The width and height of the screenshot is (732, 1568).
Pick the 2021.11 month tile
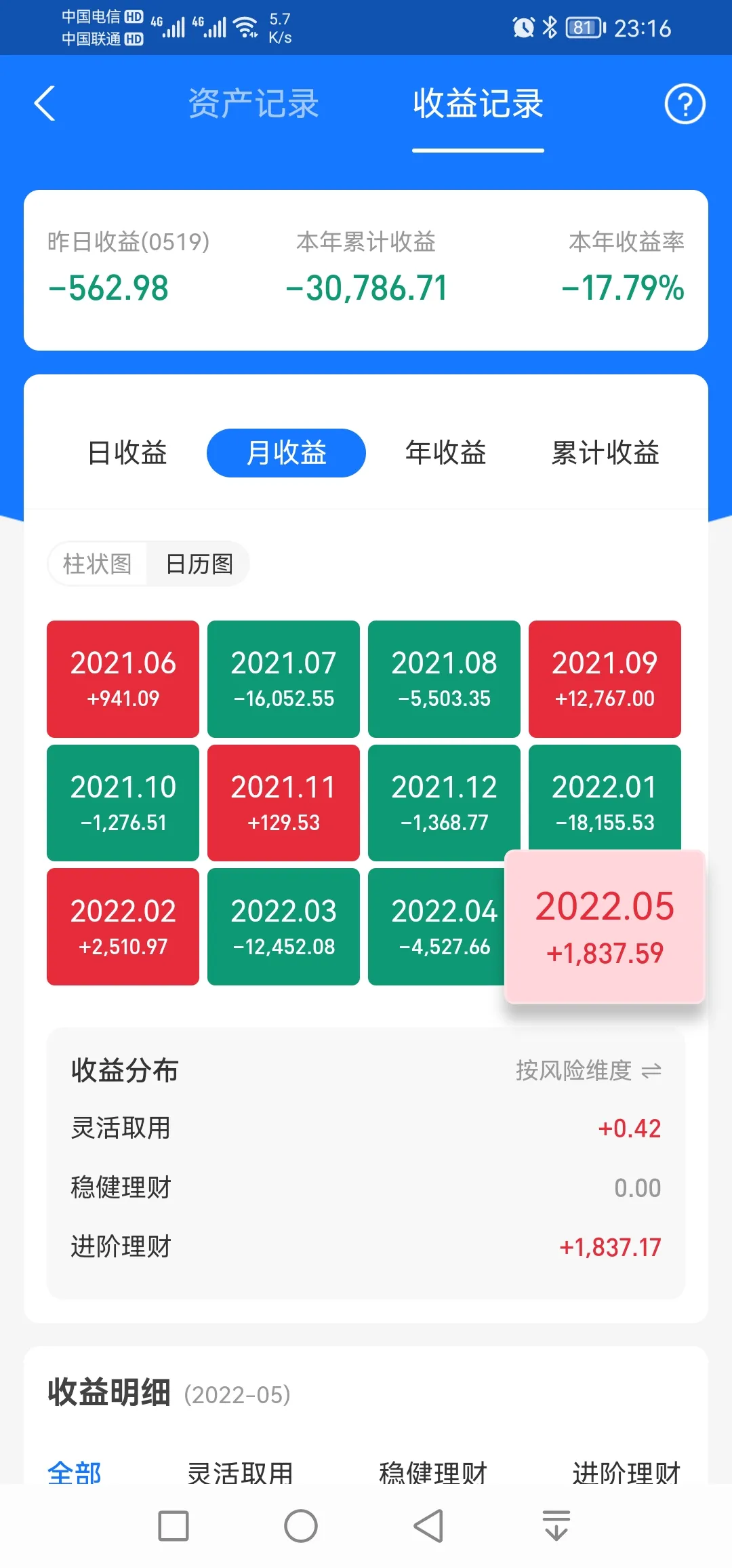pyautogui.click(x=283, y=803)
